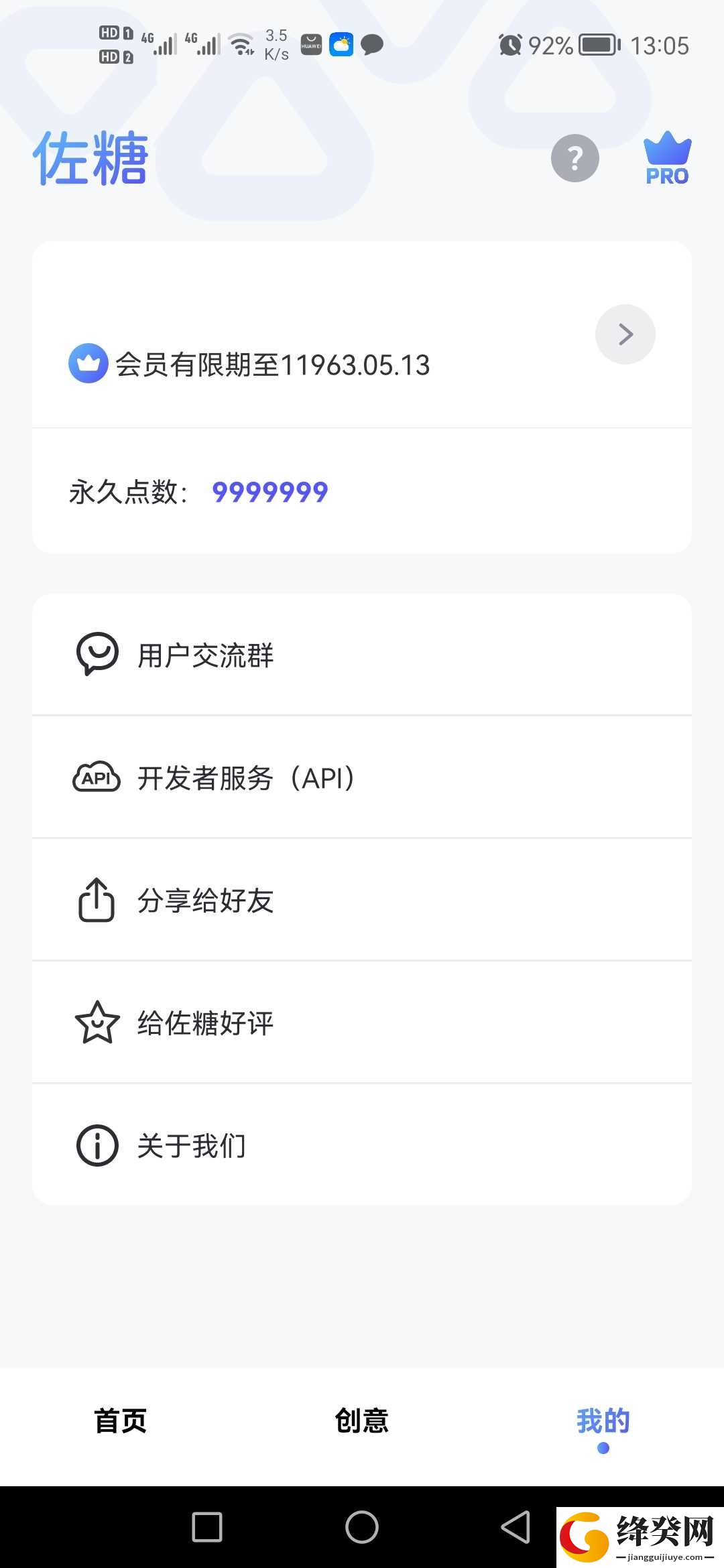Open the help question mark icon
This screenshot has height=1568, width=724.
coord(575,158)
